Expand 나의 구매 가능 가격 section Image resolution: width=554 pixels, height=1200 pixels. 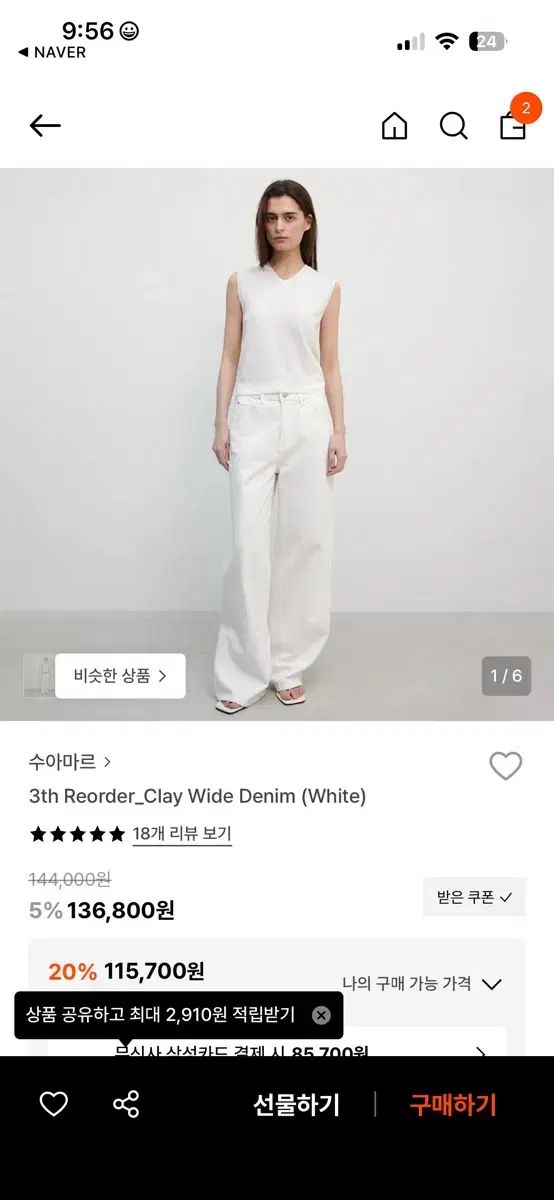[421, 983]
